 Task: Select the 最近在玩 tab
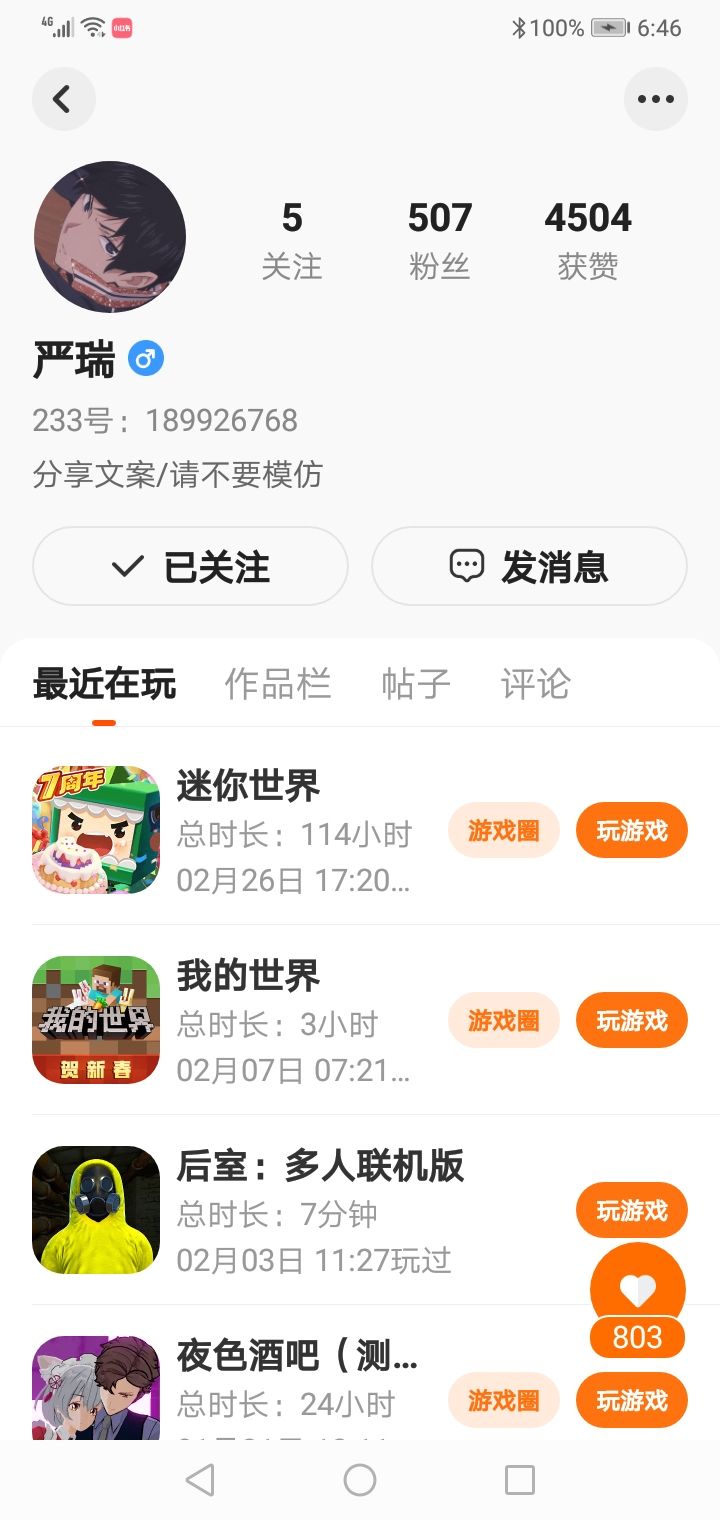[104, 684]
